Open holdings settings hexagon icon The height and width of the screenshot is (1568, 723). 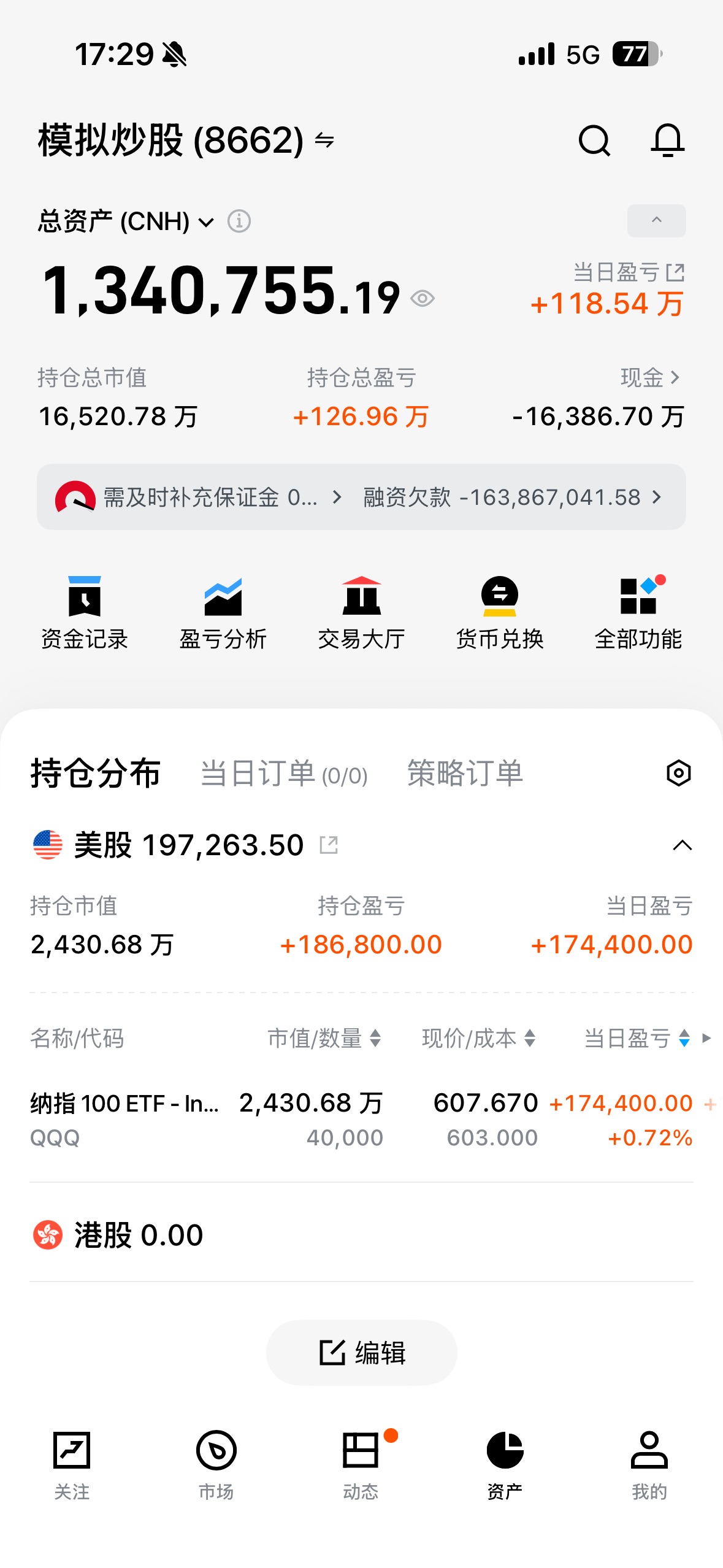pyautogui.click(x=678, y=773)
